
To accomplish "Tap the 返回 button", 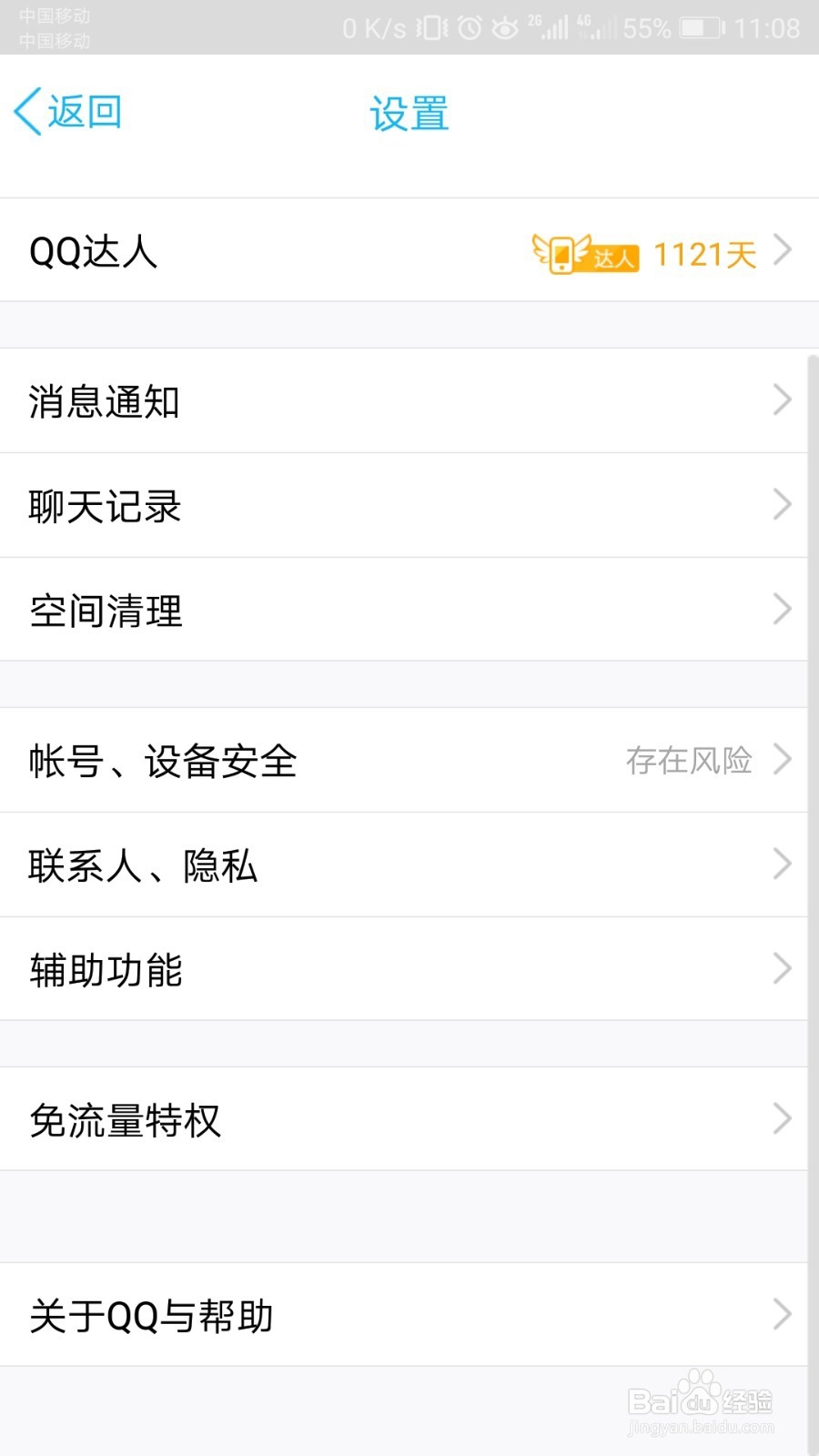I will (68, 111).
